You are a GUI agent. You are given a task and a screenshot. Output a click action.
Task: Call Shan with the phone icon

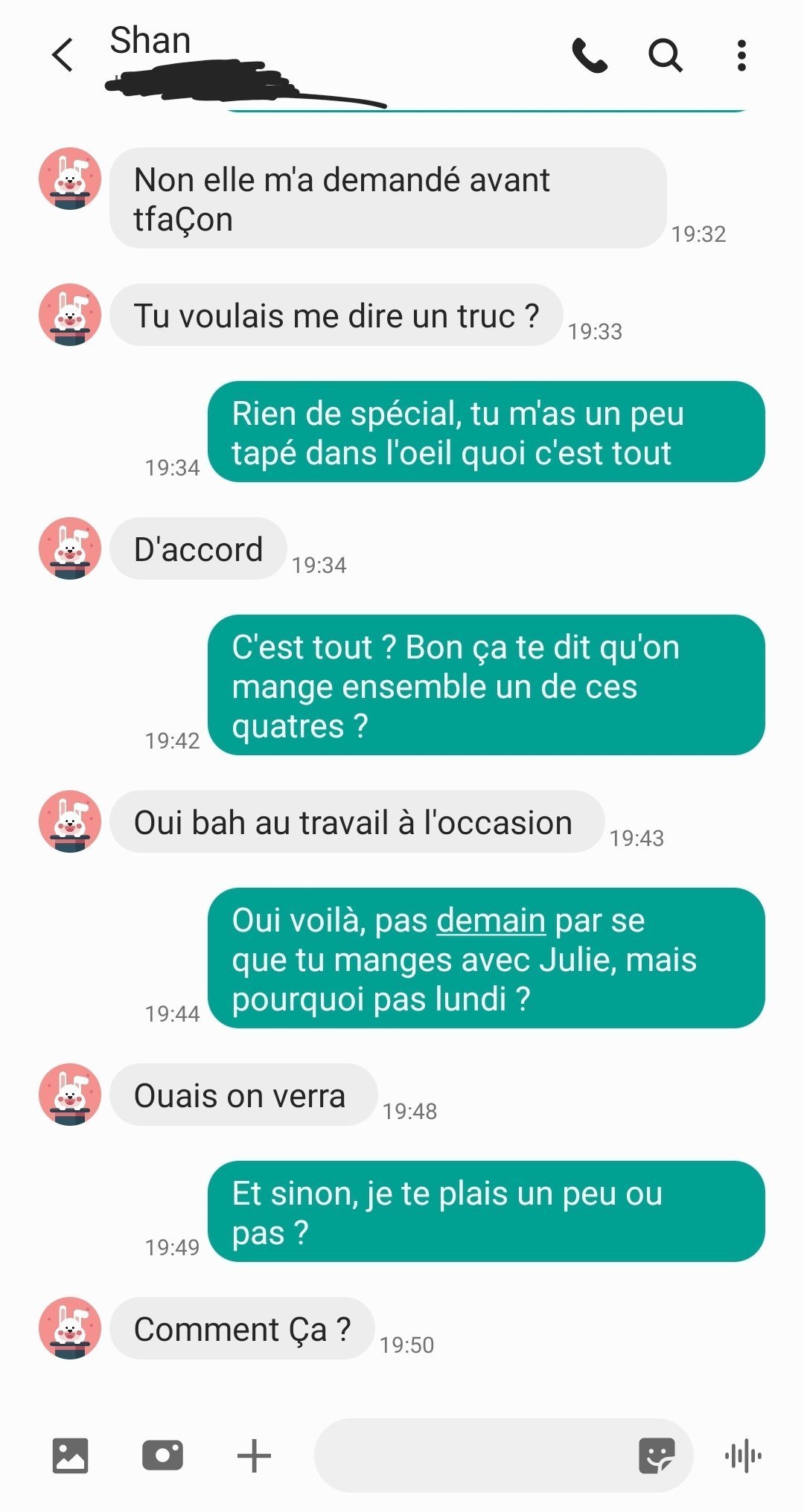tap(590, 55)
